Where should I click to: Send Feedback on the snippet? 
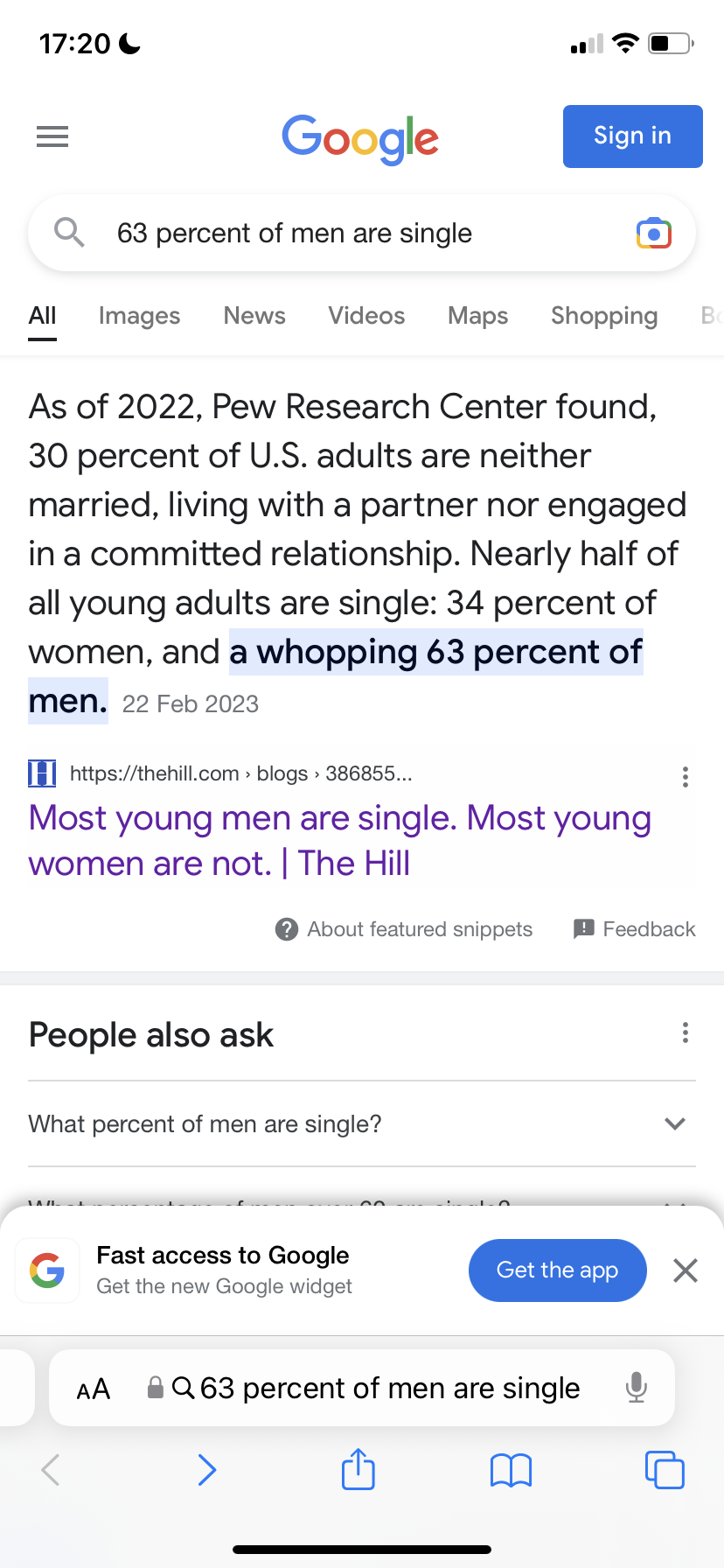634,929
